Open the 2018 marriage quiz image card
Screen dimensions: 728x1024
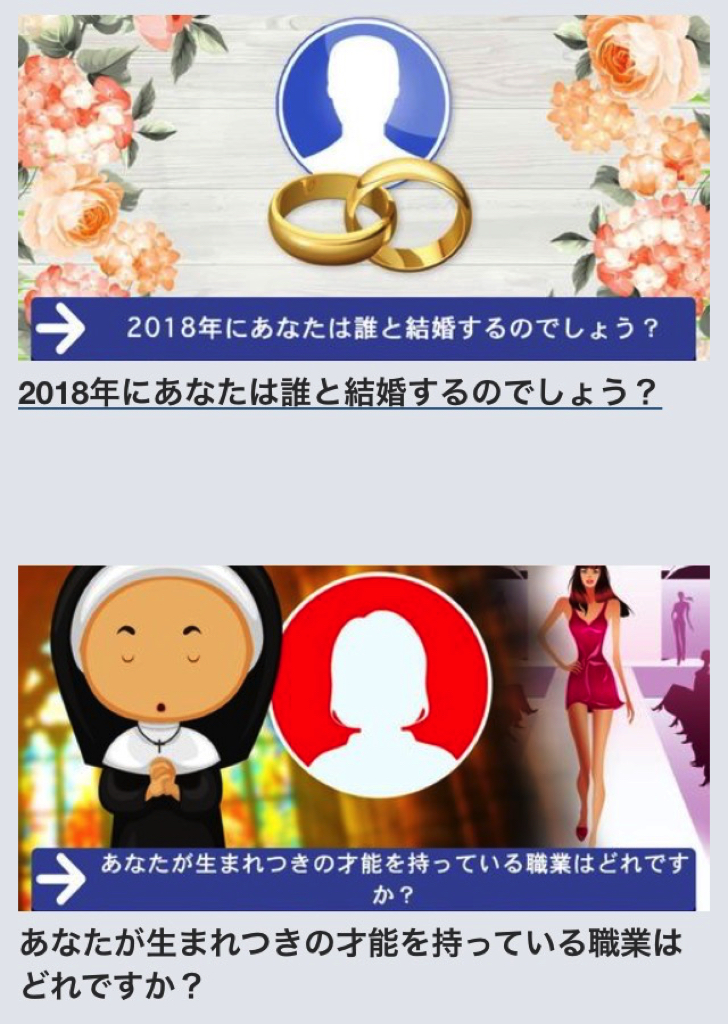coord(363,188)
